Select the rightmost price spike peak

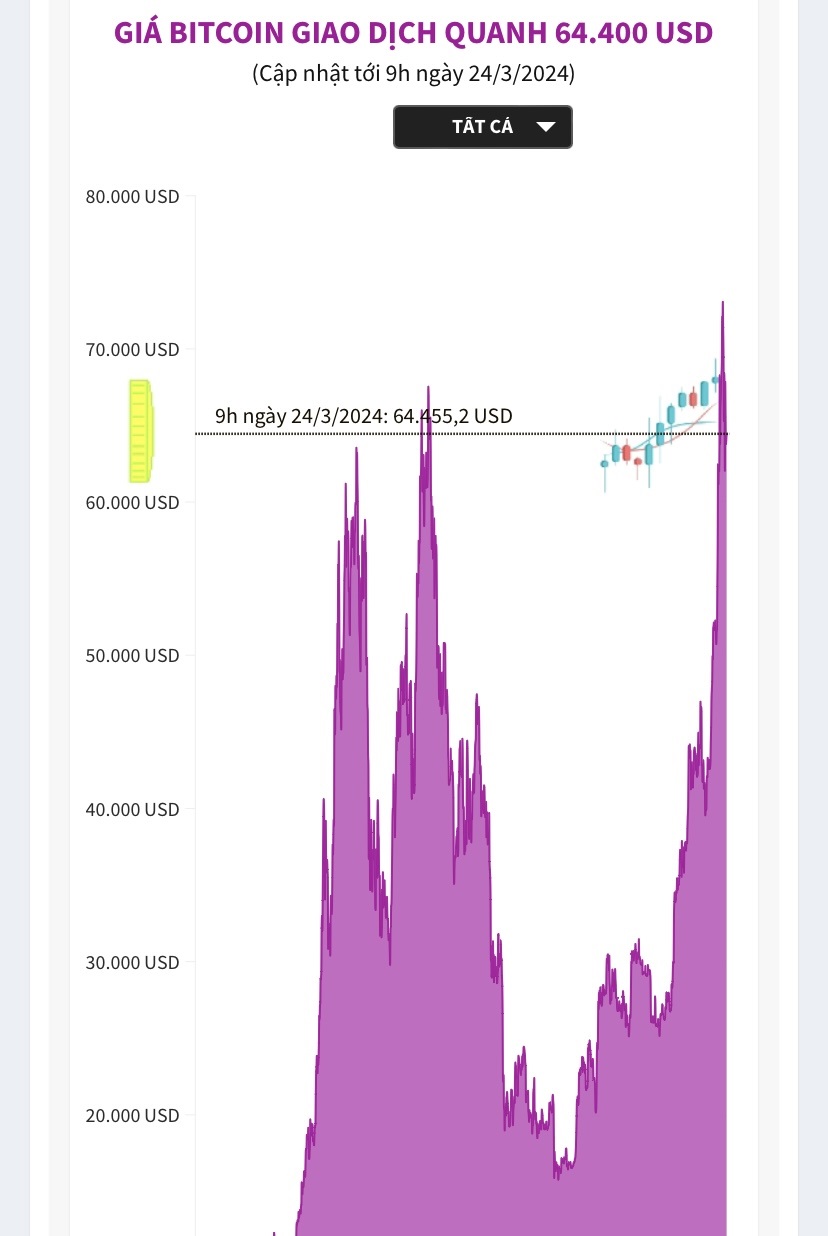pos(723,305)
